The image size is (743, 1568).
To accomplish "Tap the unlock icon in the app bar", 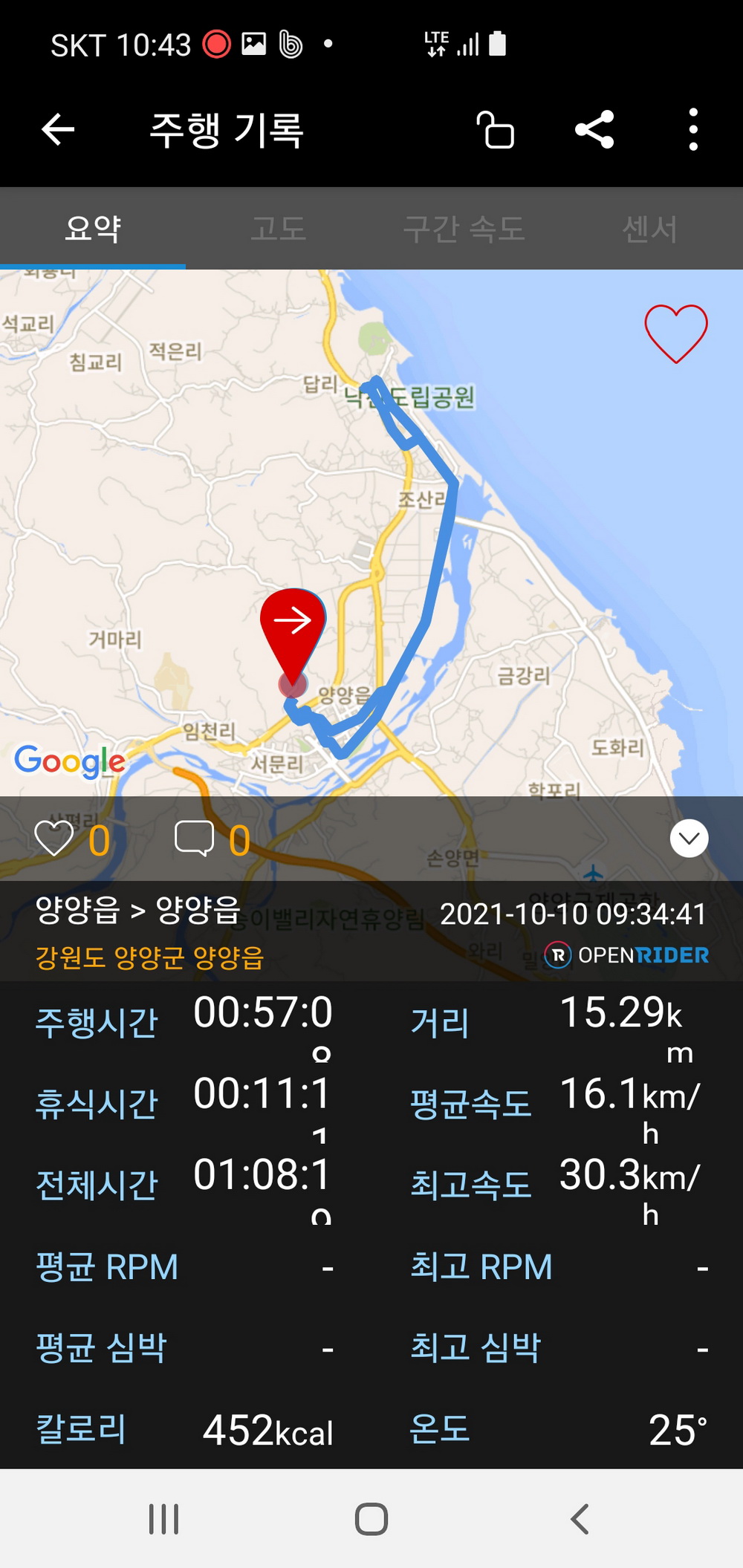I will pos(496,130).
